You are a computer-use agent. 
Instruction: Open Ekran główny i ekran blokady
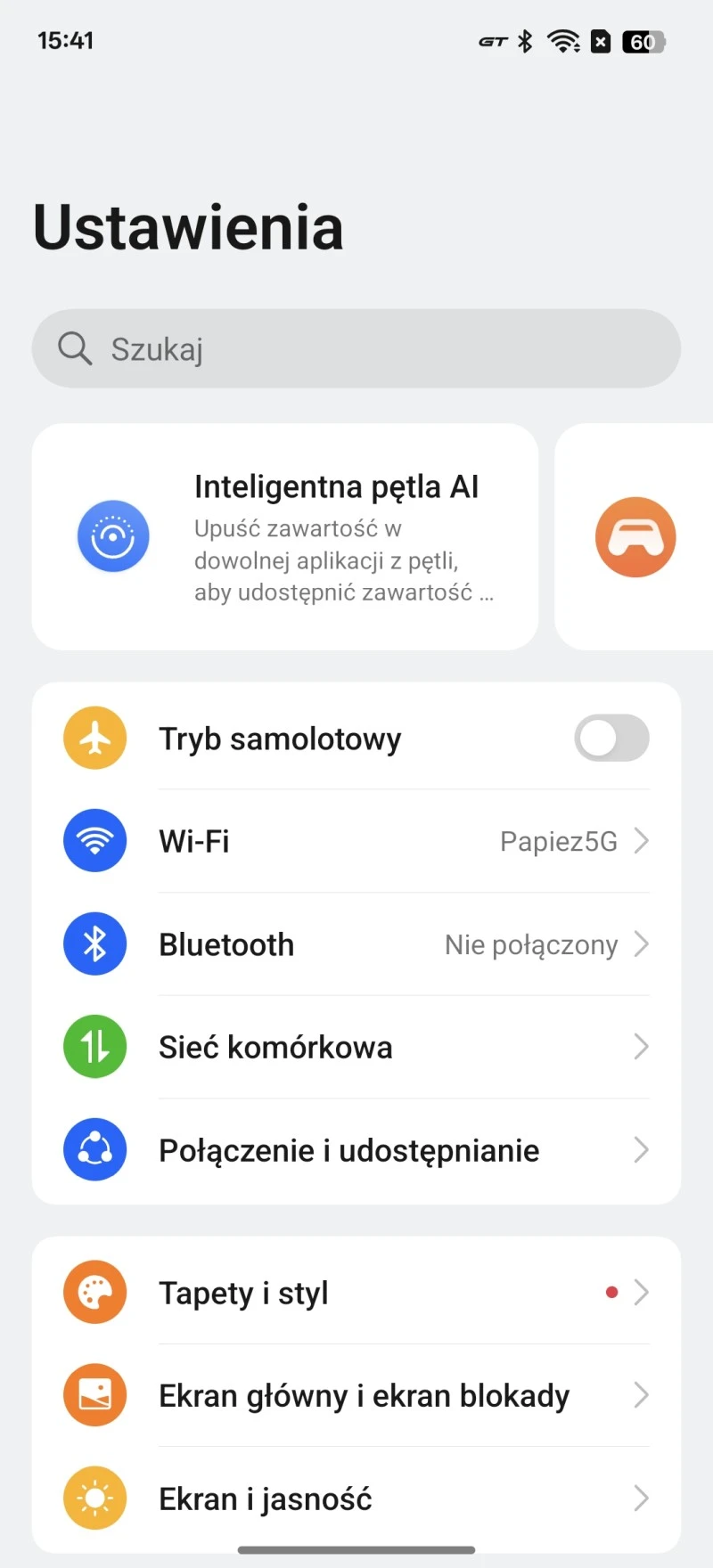pyautogui.click(x=356, y=1395)
